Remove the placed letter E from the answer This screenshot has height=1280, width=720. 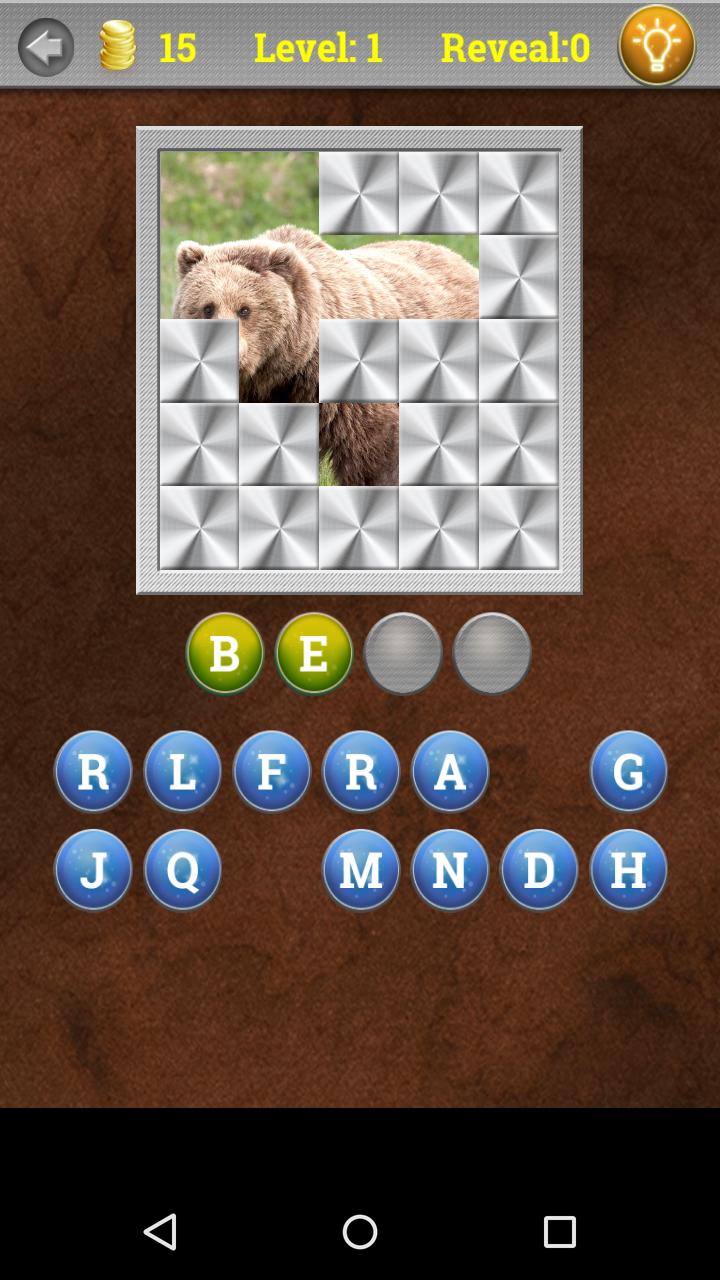click(x=314, y=653)
